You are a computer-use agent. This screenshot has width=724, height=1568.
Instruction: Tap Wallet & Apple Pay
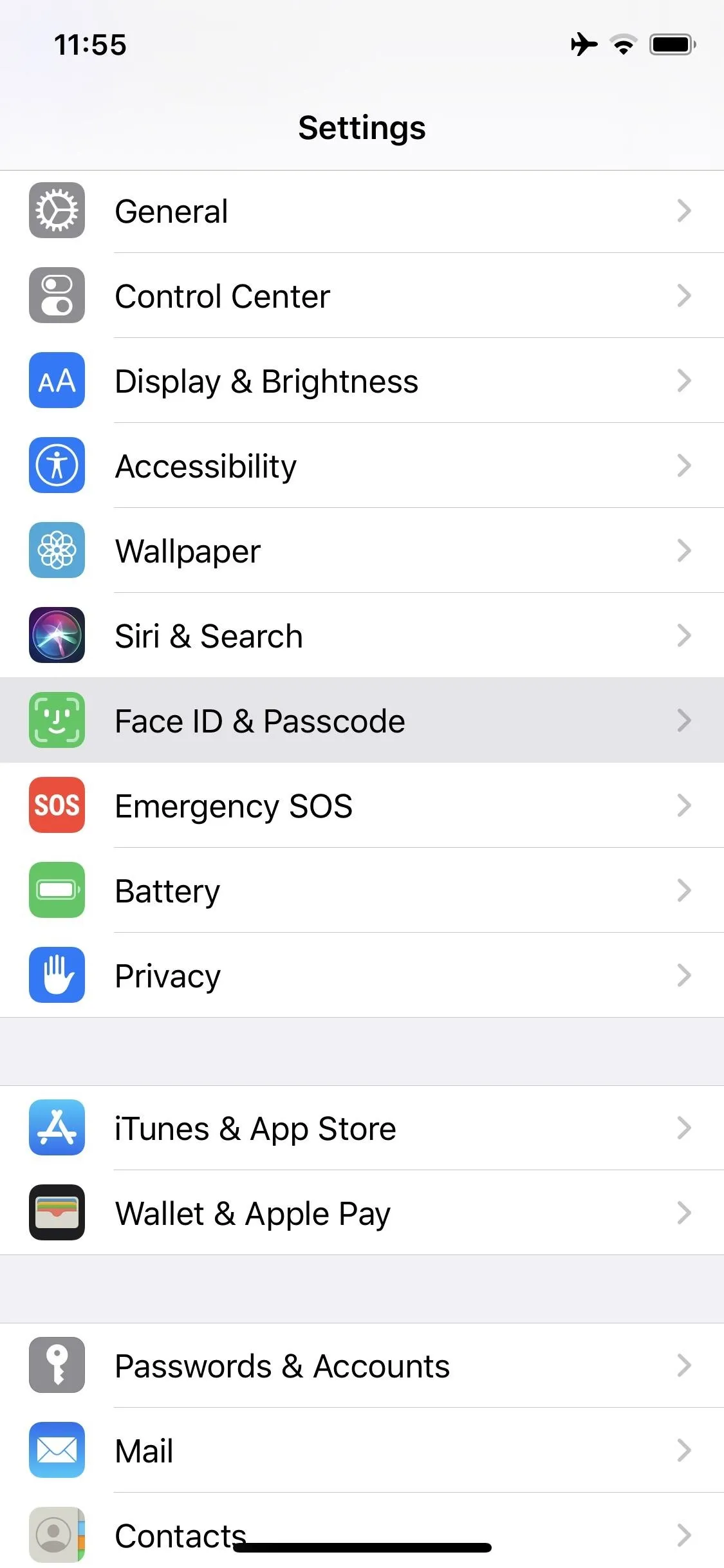point(362,1213)
